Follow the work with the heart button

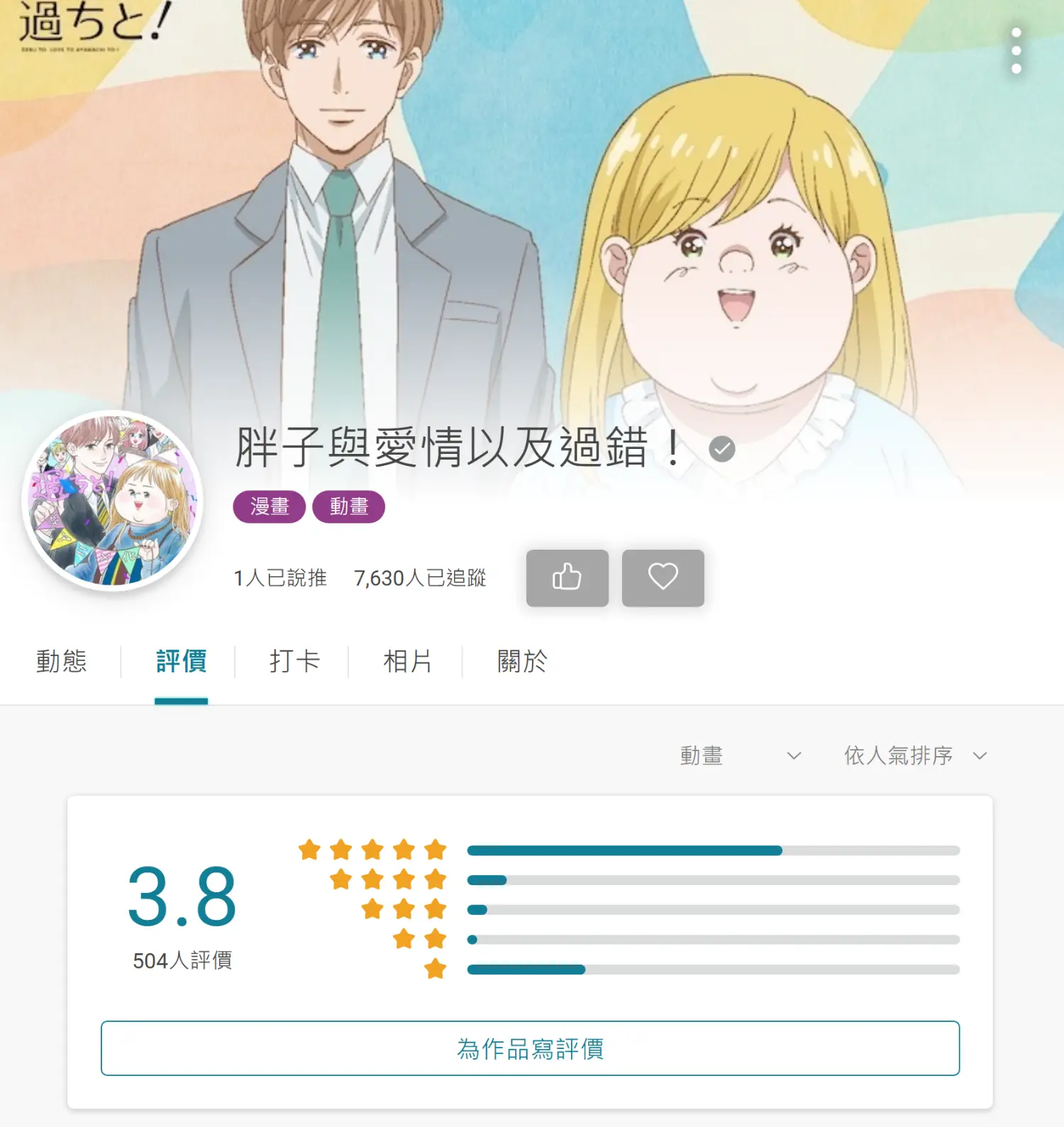(663, 577)
